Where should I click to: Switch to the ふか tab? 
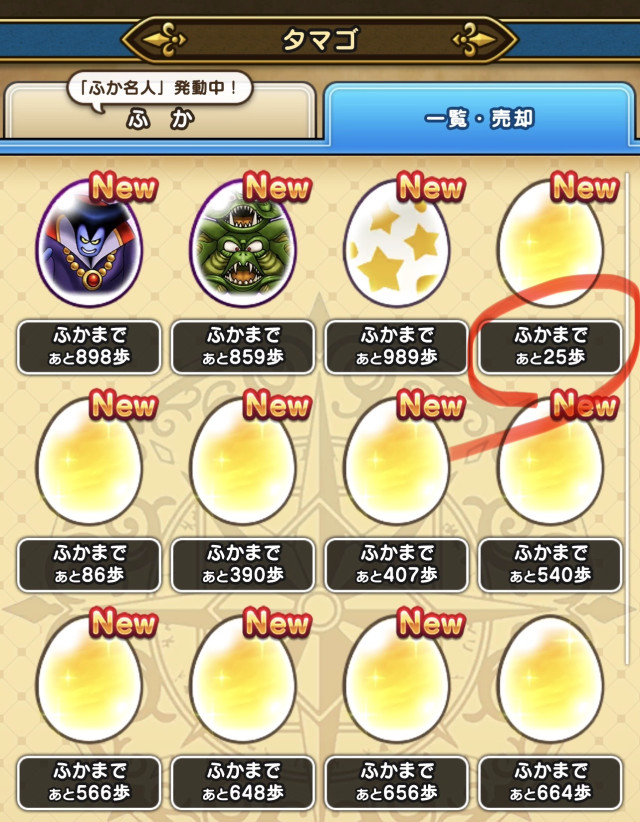[x=159, y=119]
